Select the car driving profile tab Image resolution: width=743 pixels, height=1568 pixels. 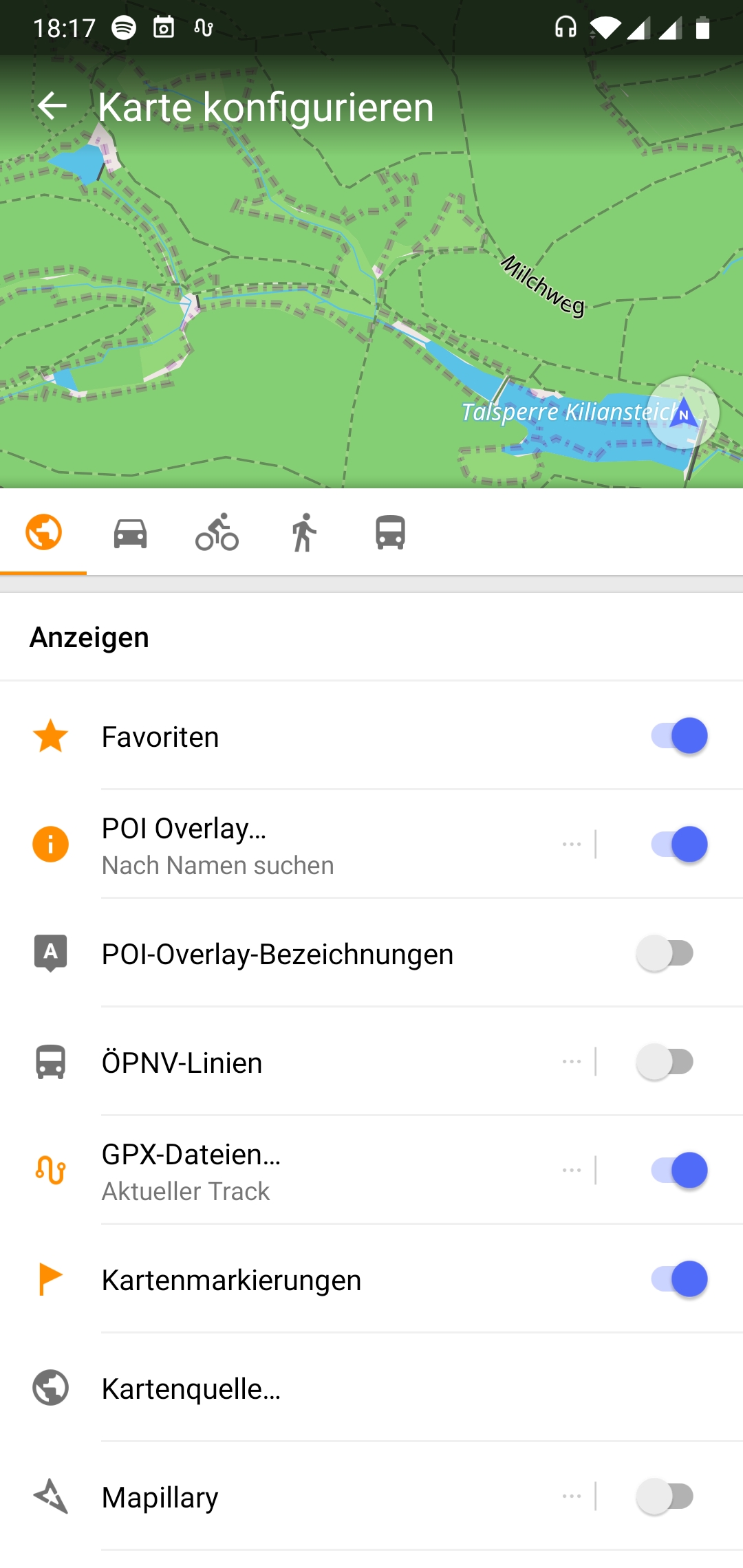pos(130,533)
